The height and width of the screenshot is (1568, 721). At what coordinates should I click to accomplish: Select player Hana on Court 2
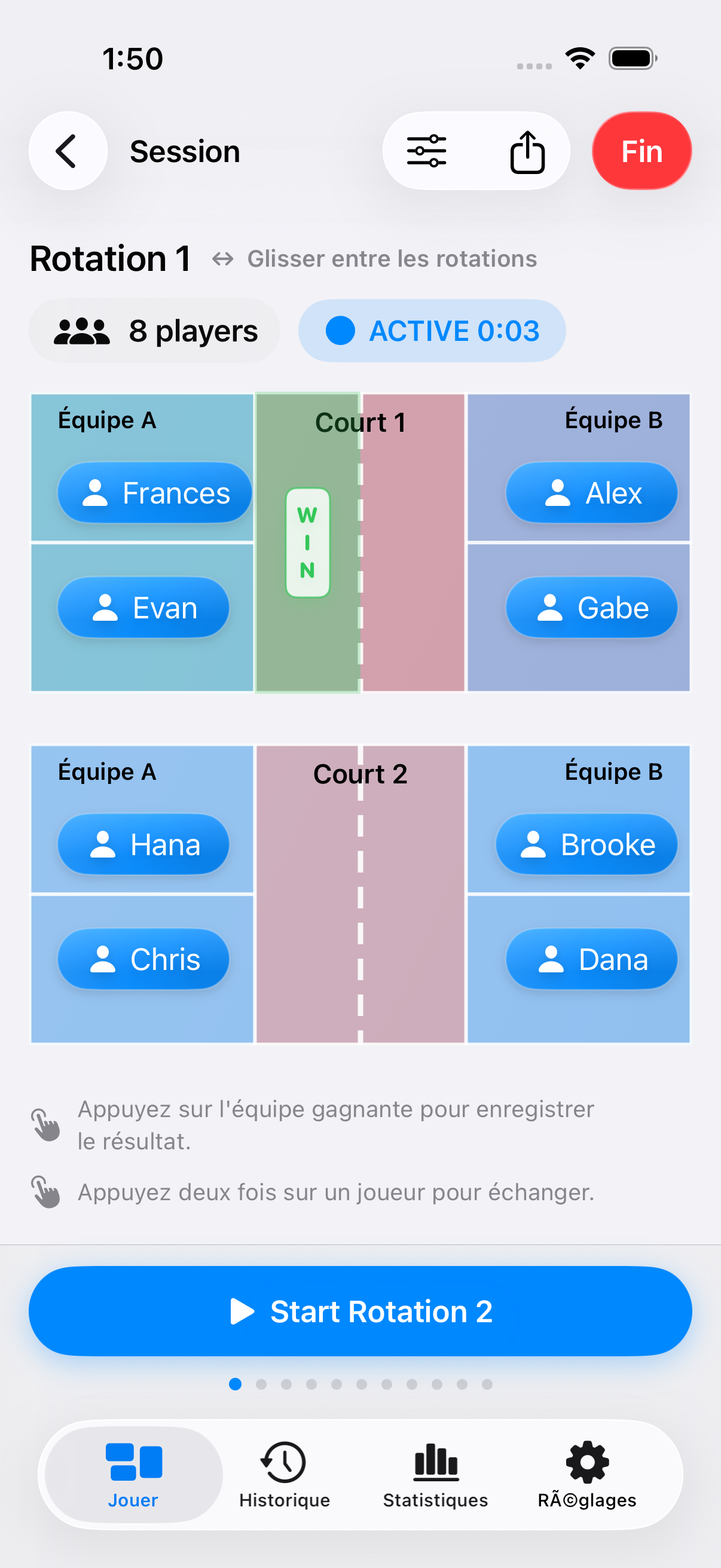143,844
